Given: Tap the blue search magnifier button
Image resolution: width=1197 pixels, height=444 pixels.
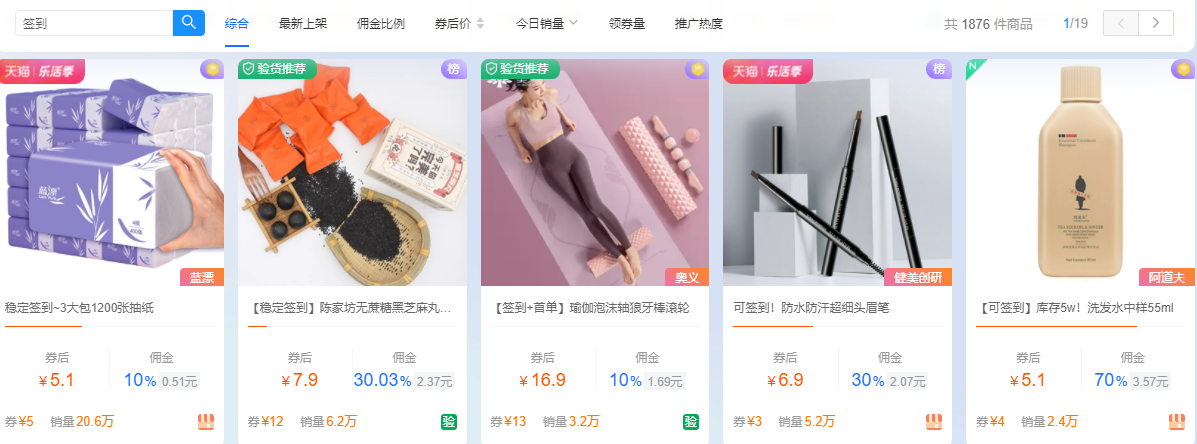Looking at the screenshot, I should [x=189, y=23].
